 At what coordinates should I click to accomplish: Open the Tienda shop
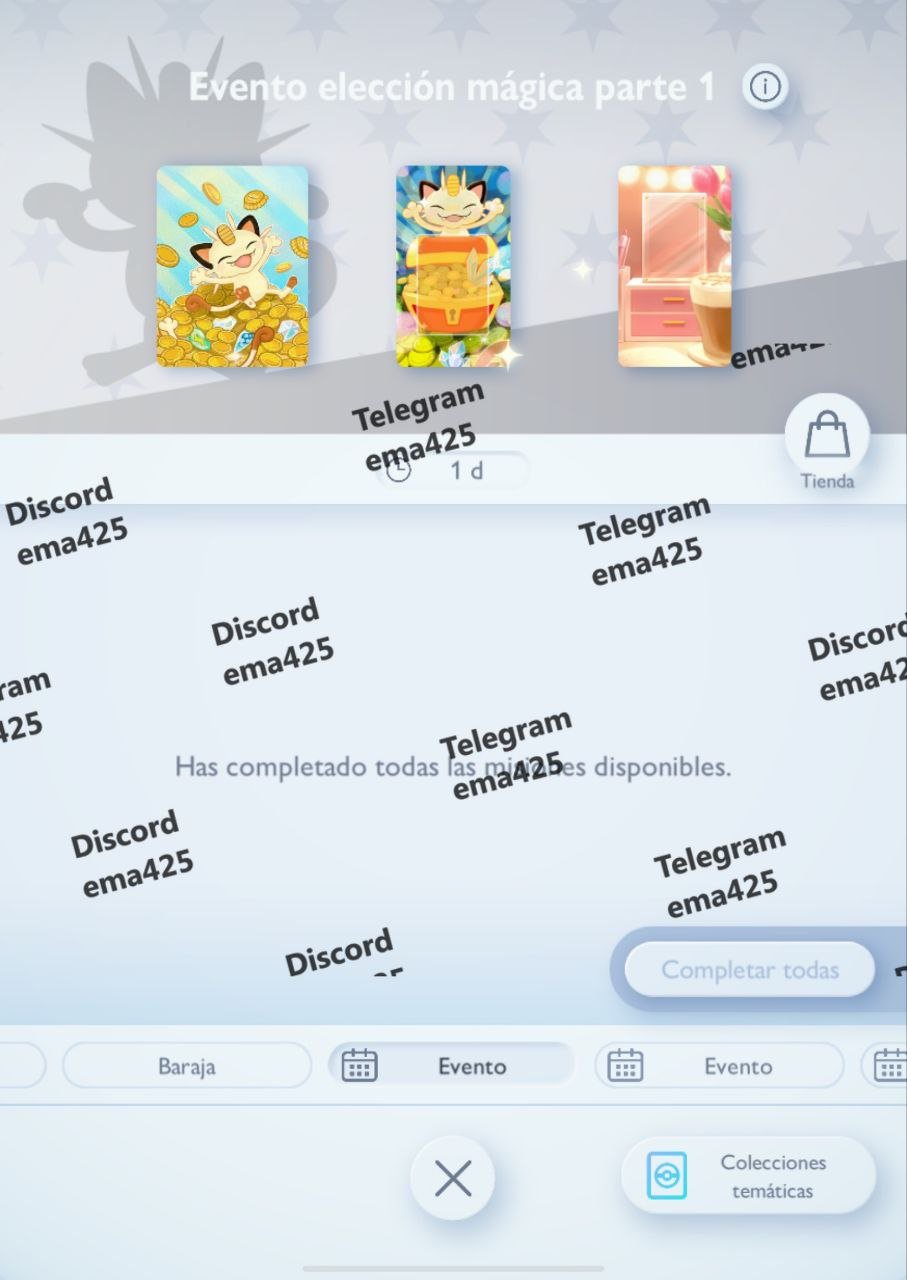click(x=827, y=442)
